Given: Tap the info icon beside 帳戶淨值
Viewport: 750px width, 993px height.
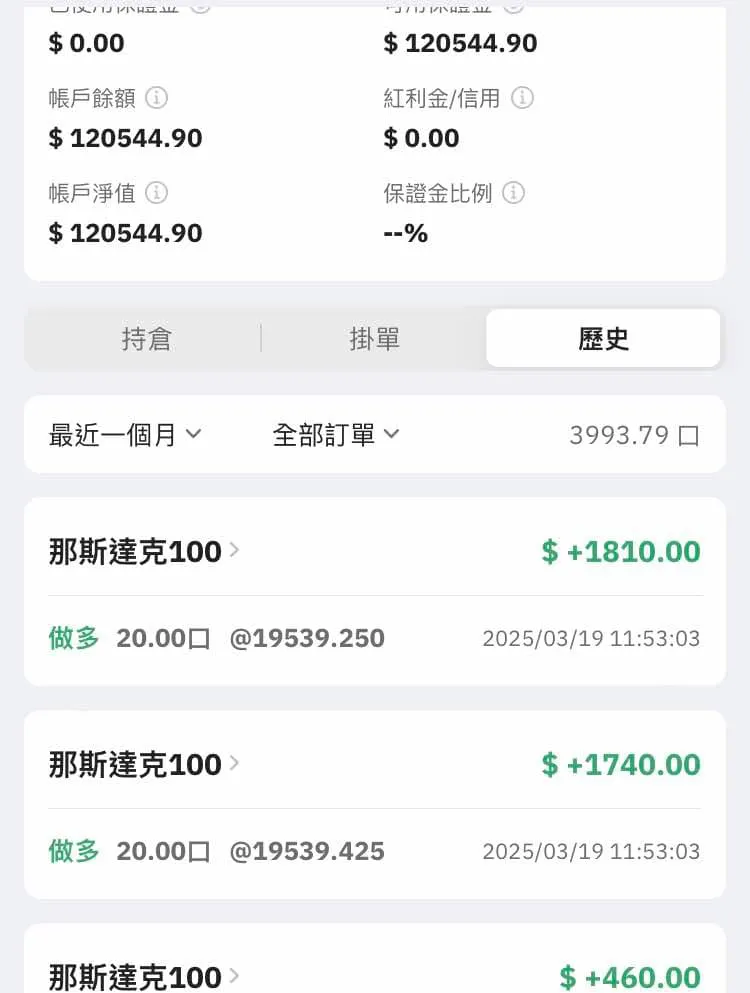Looking at the screenshot, I should coord(157,192).
